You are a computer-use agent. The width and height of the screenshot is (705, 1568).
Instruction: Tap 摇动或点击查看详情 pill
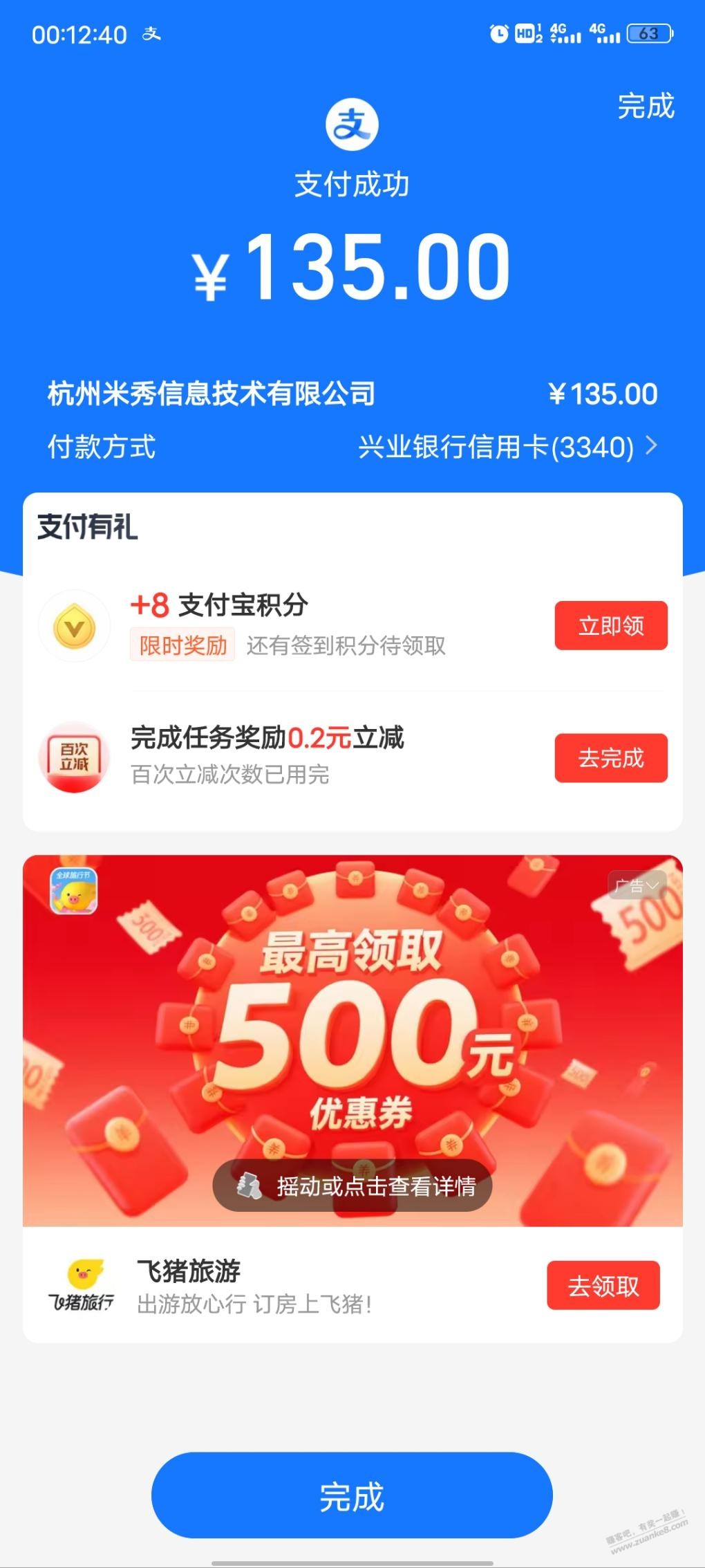(352, 1186)
